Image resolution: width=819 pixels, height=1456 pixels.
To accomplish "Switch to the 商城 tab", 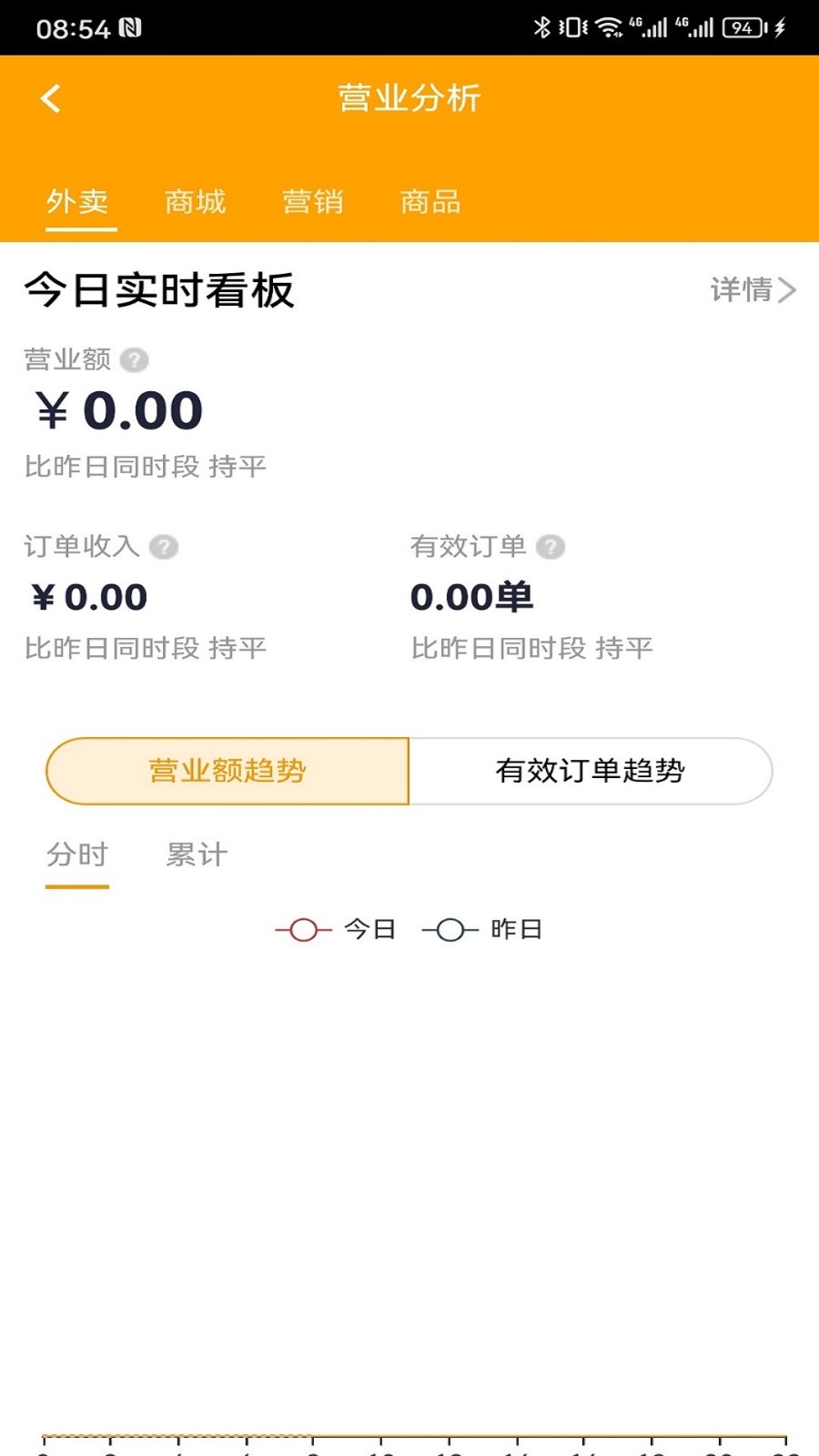I will 195,202.
